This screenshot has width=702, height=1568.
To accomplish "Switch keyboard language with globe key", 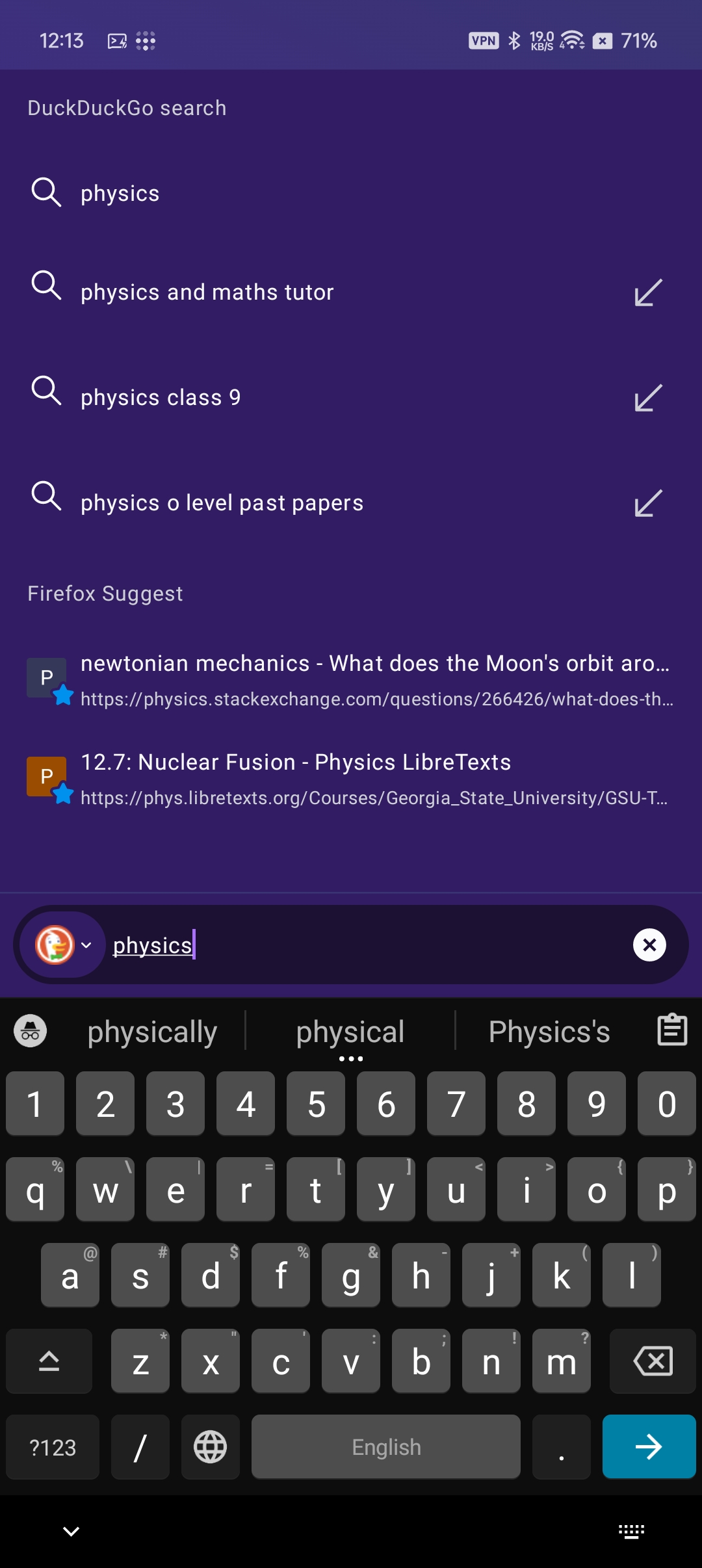I will click(x=211, y=1447).
